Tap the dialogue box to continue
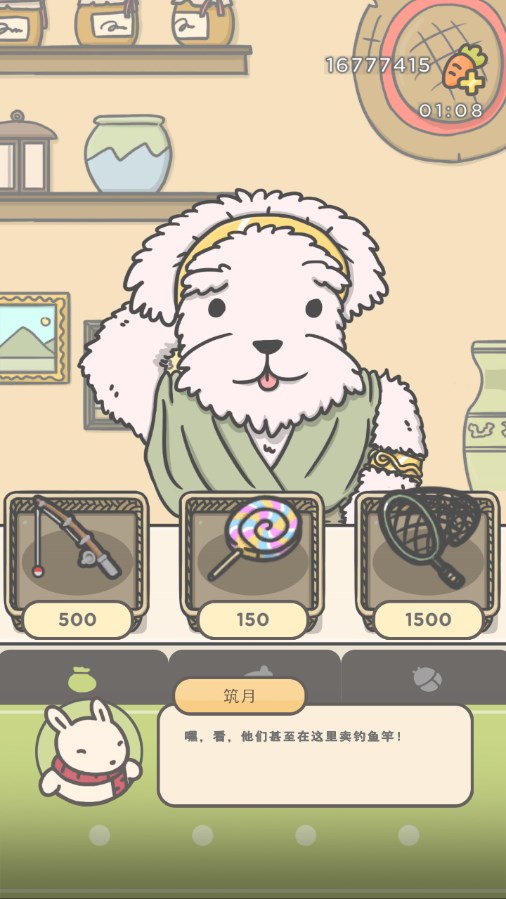 click(315, 755)
